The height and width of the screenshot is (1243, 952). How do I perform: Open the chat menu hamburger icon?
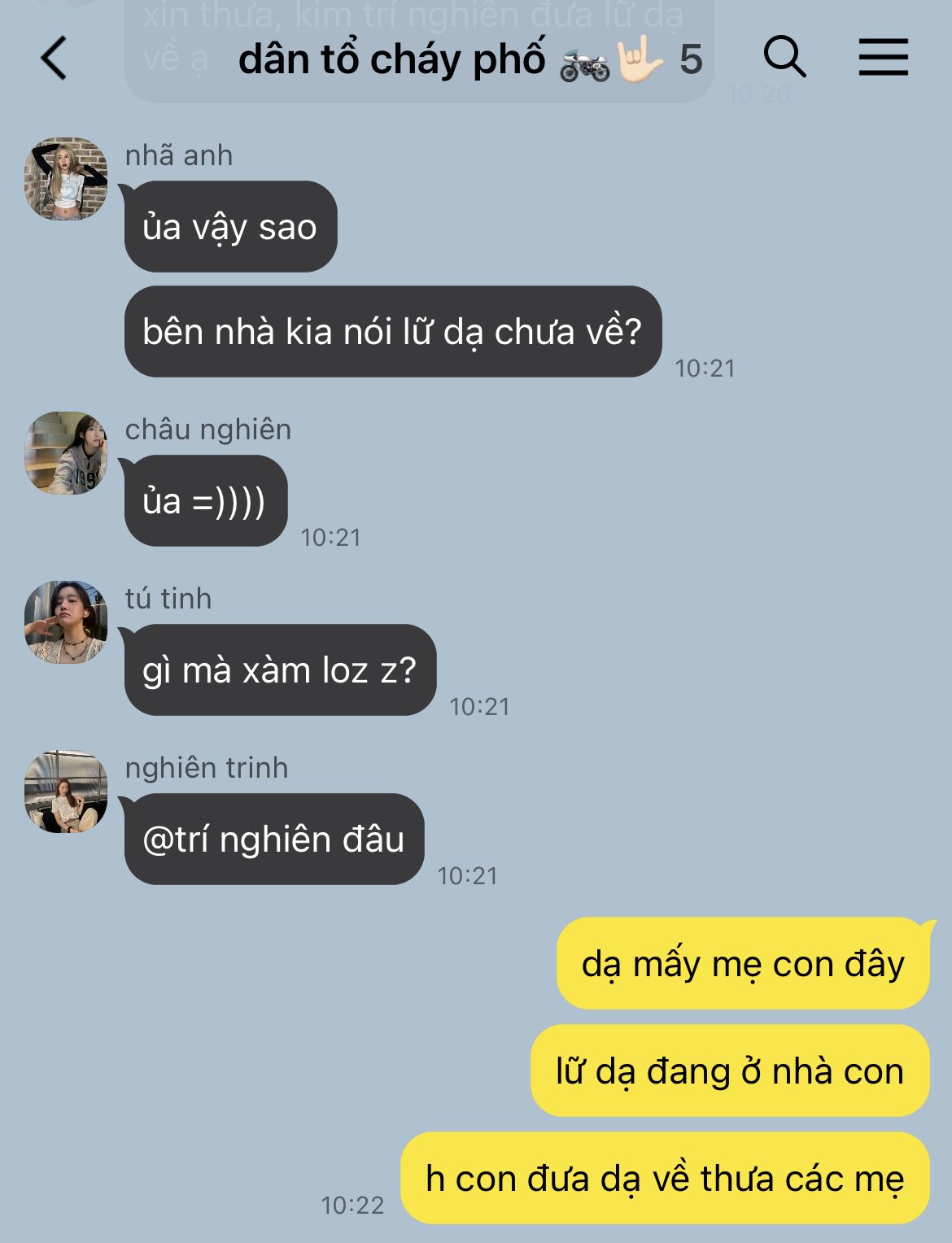tap(883, 58)
